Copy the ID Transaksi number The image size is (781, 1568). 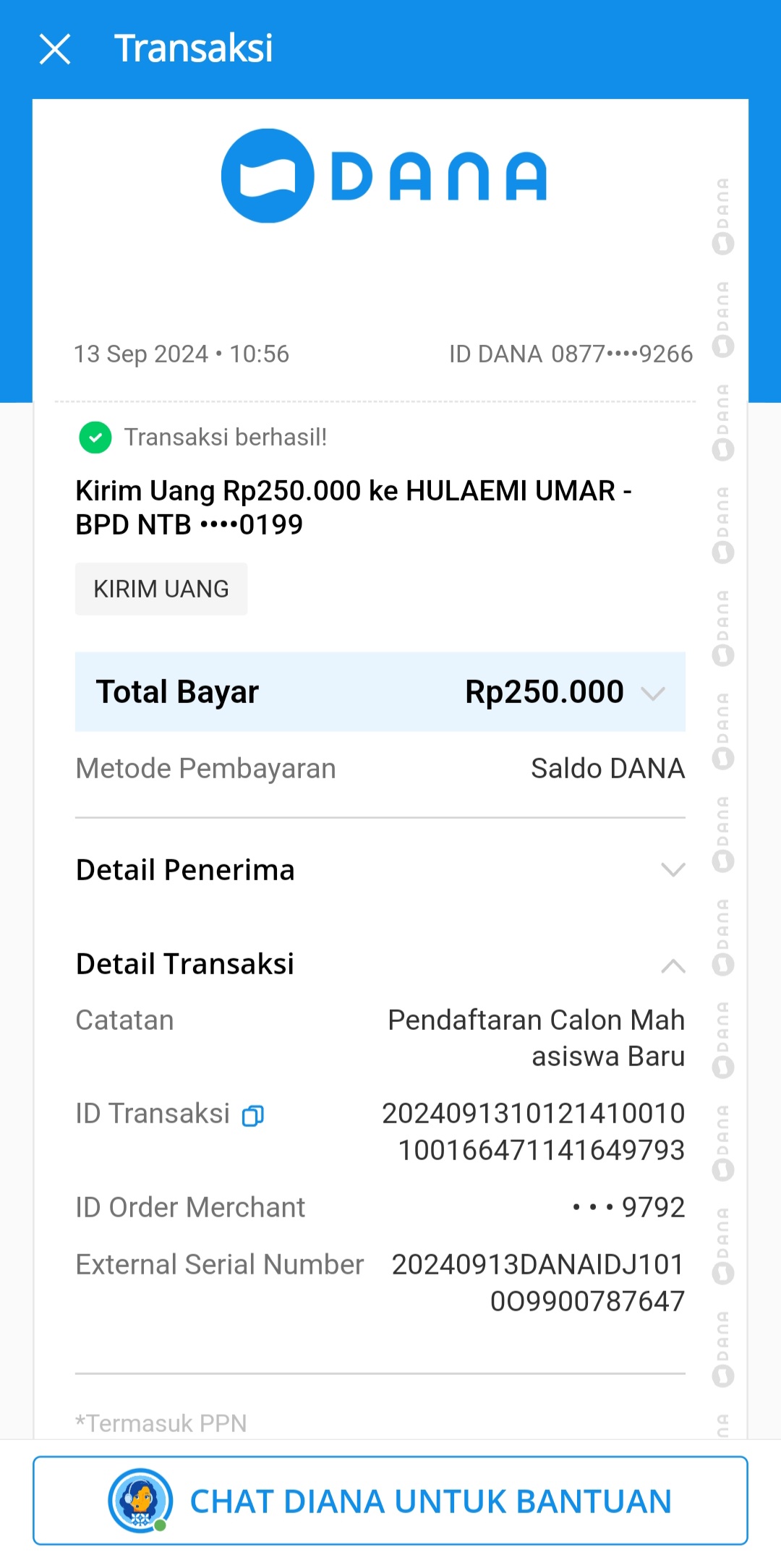[x=252, y=1116]
